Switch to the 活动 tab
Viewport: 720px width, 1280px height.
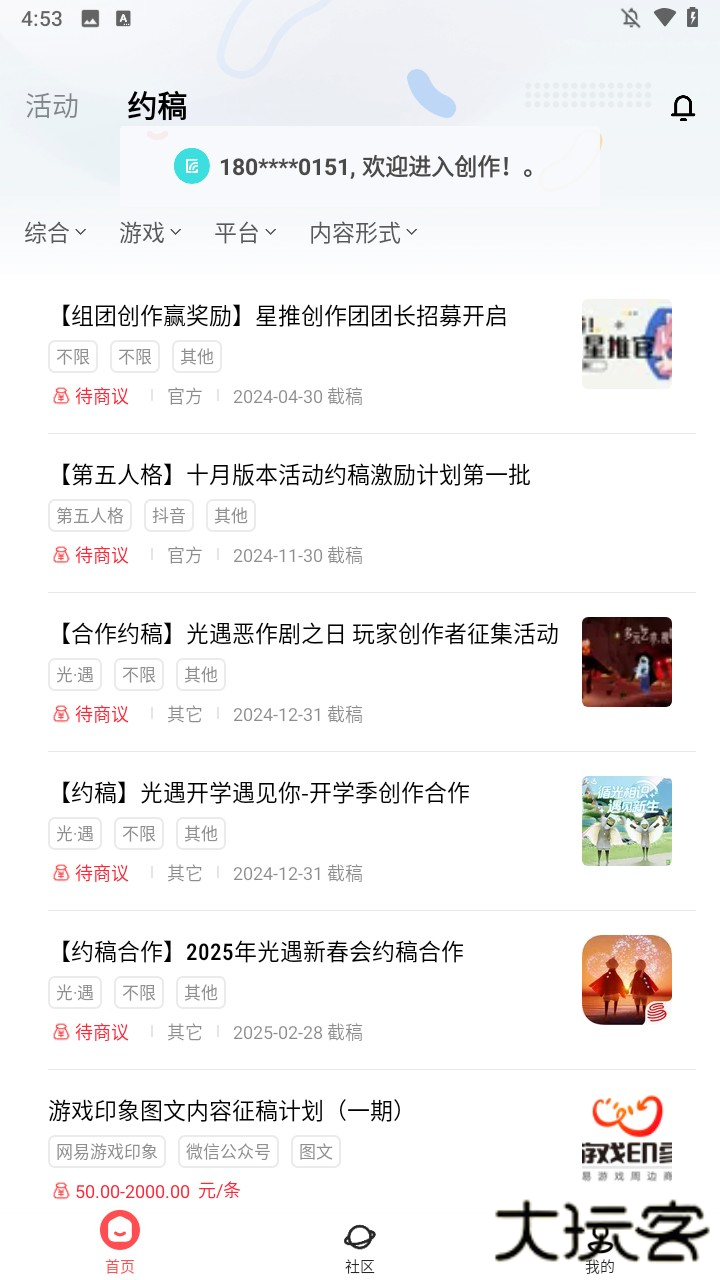51,107
